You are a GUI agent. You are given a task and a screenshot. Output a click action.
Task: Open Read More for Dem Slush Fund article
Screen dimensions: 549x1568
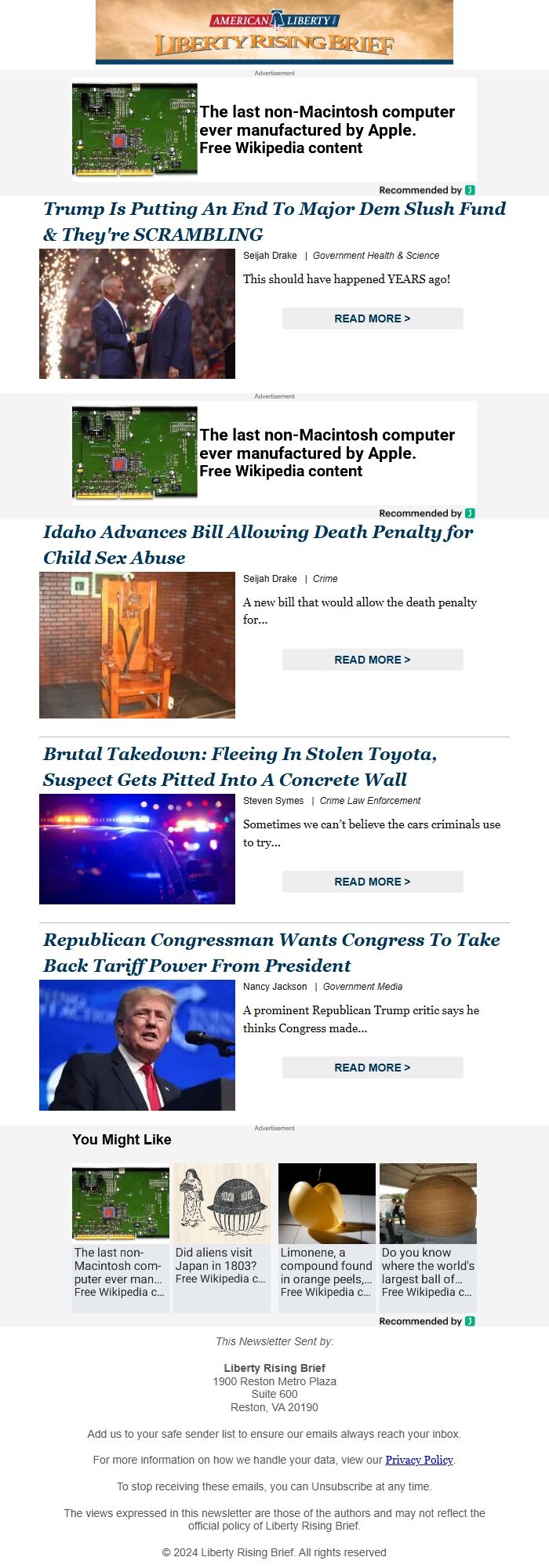click(373, 318)
